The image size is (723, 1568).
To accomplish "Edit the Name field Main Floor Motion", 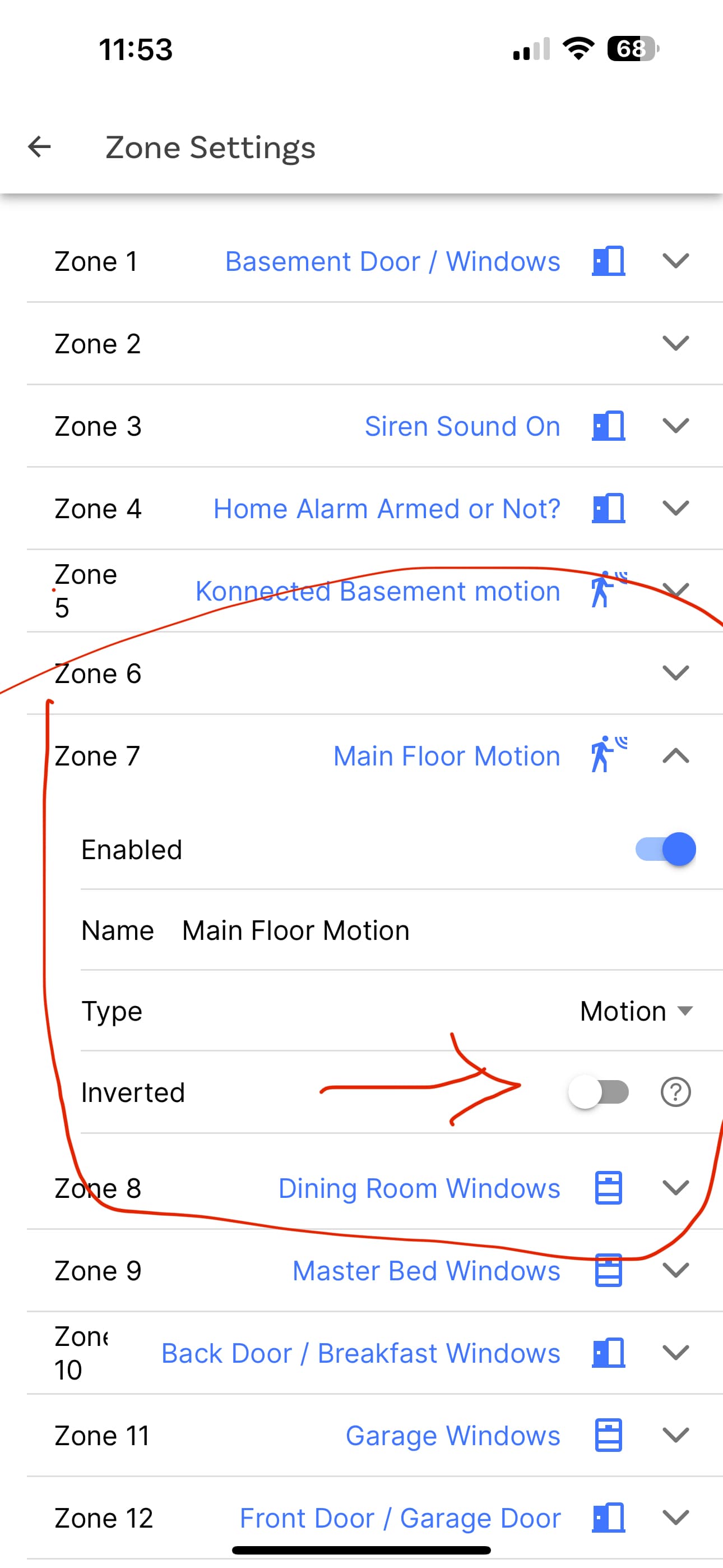I will point(402,930).
